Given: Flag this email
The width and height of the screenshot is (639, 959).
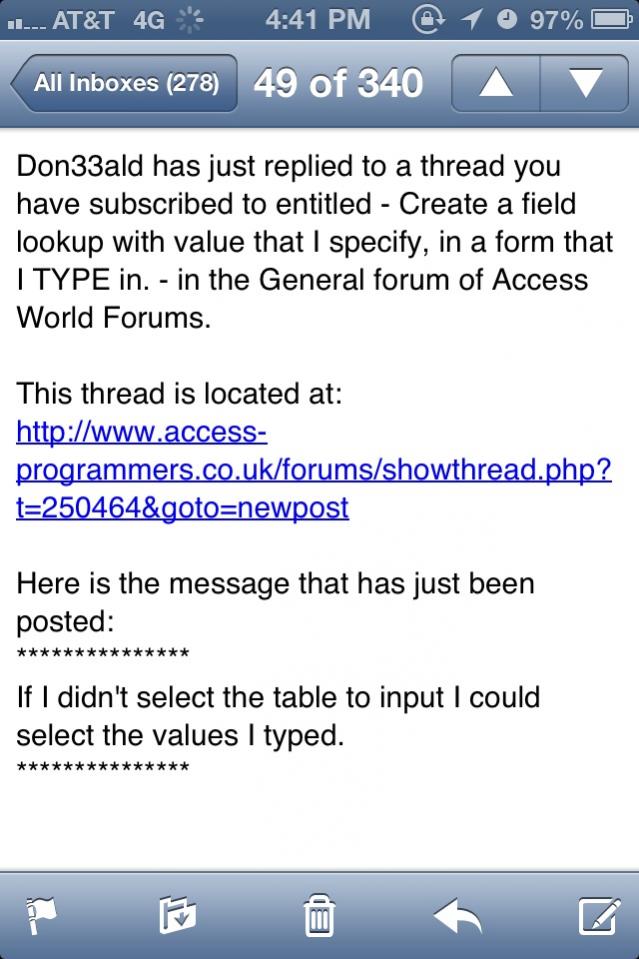Looking at the screenshot, I should (40, 914).
